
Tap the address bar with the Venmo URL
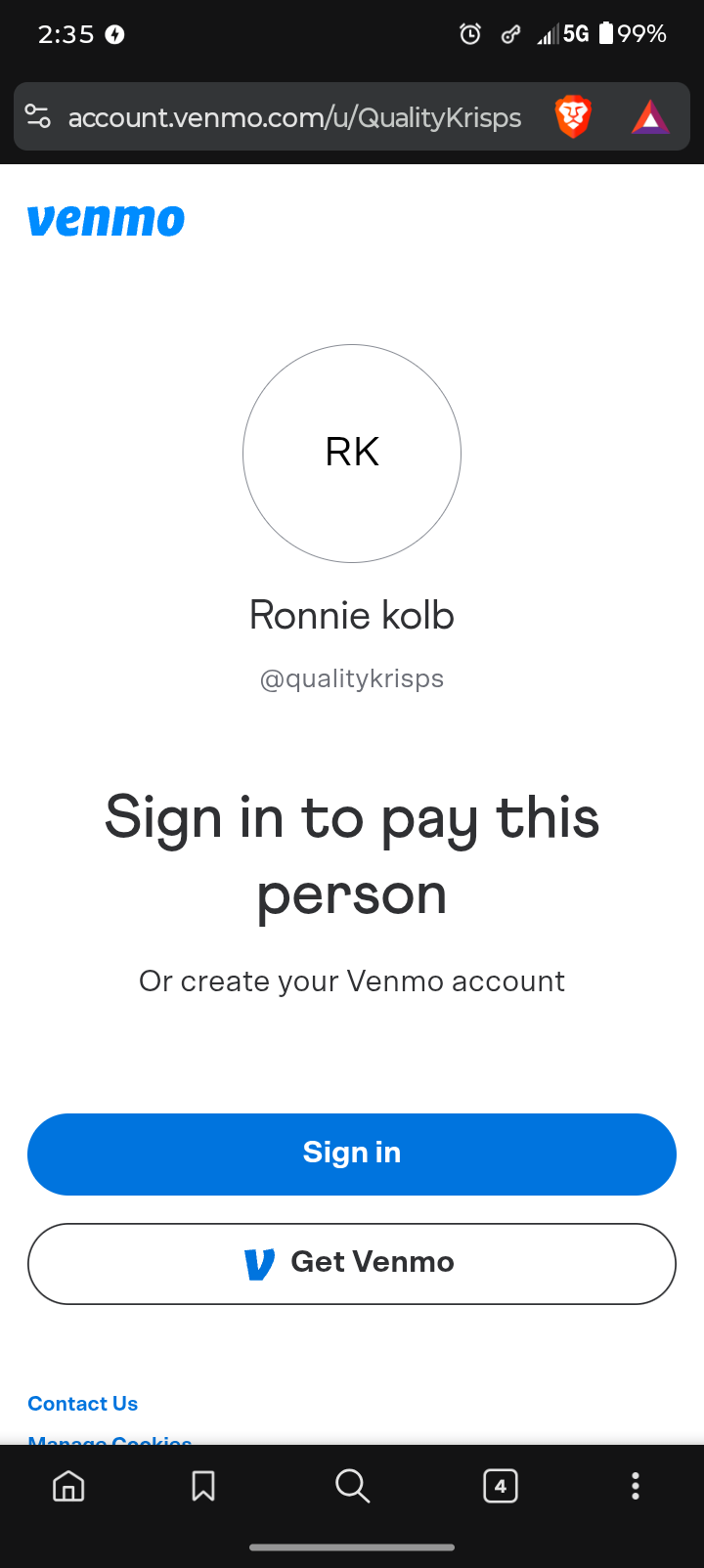coord(293,118)
